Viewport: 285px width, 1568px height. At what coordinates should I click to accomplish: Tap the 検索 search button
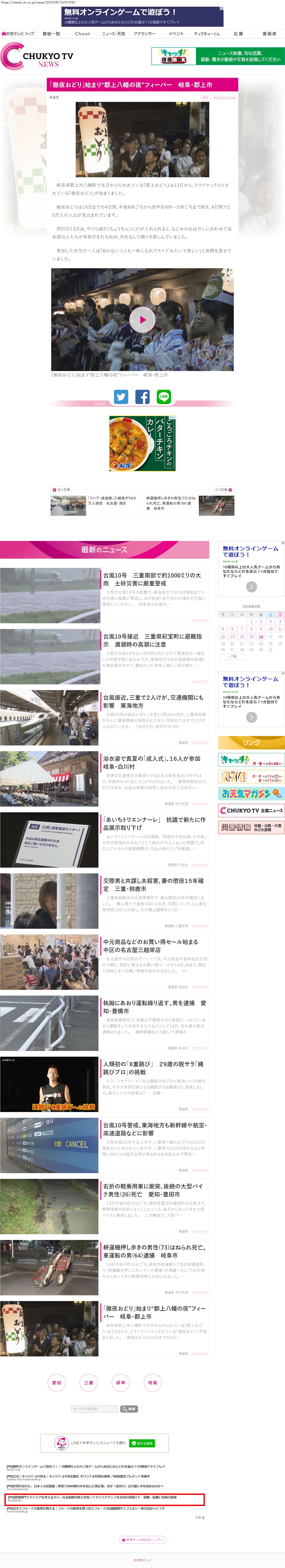[129, 1409]
